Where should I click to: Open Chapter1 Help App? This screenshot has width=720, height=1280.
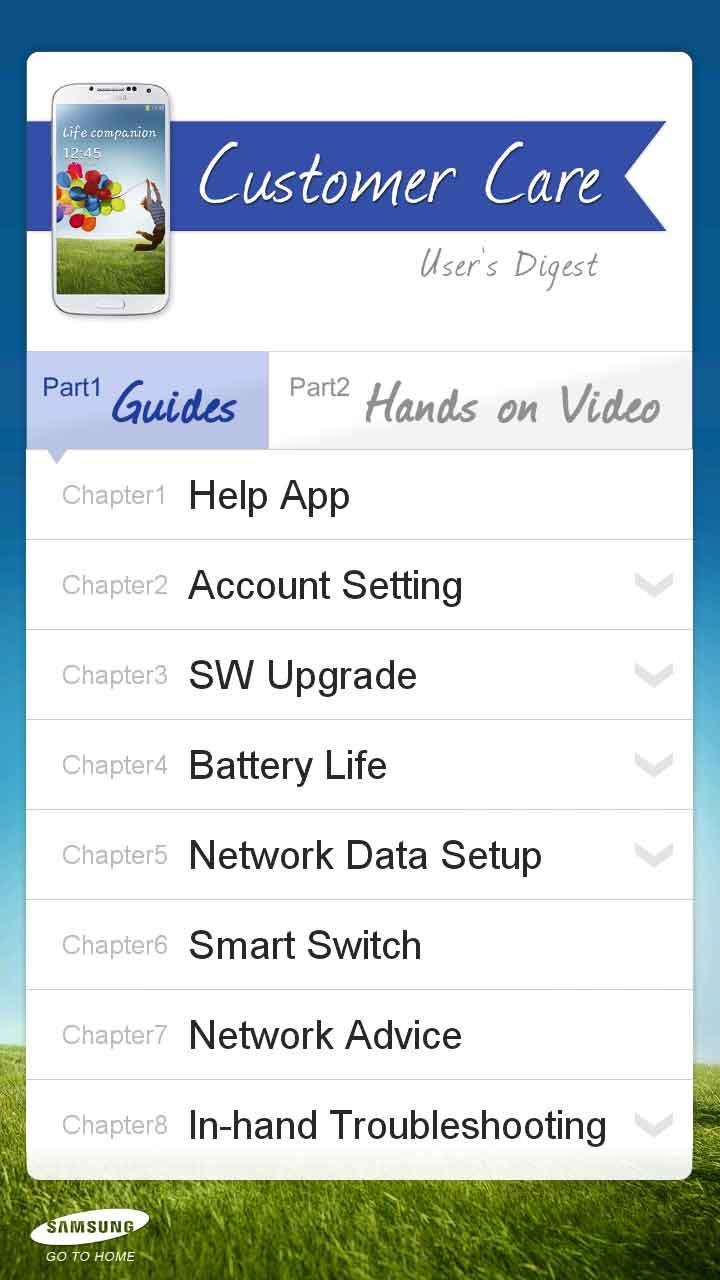[359, 495]
